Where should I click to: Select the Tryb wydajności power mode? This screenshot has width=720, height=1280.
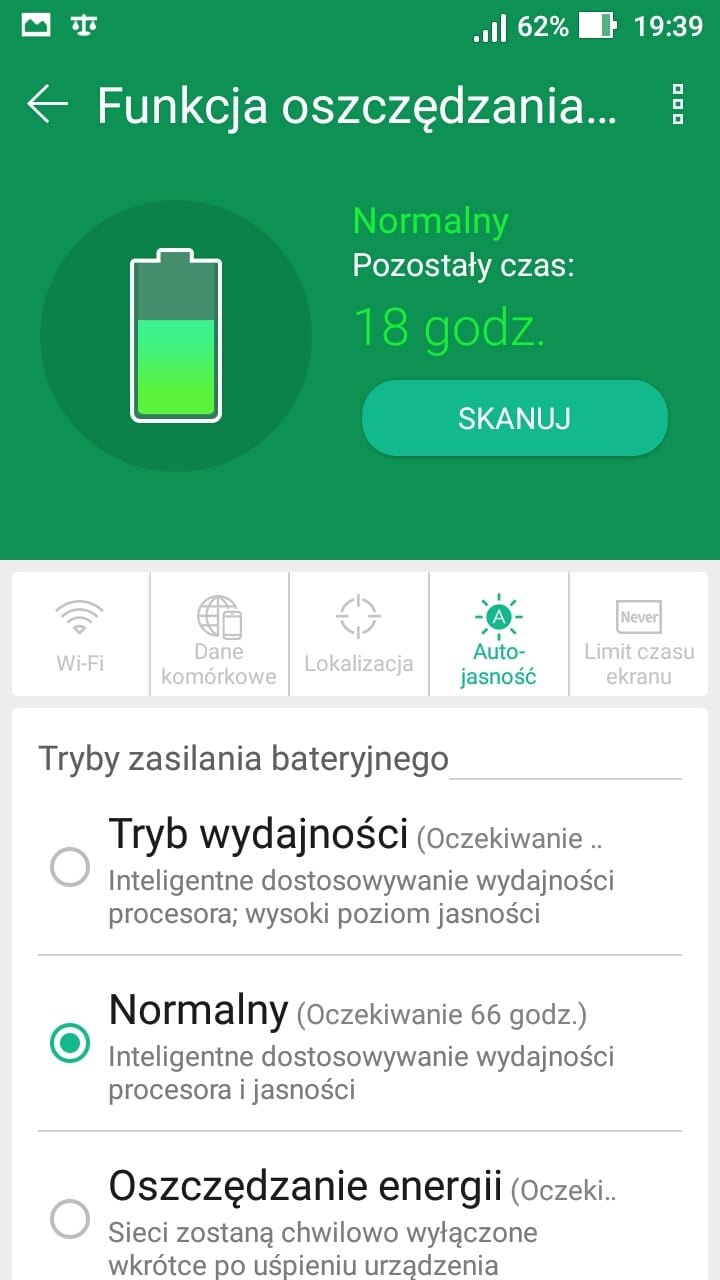click(360, 868)
